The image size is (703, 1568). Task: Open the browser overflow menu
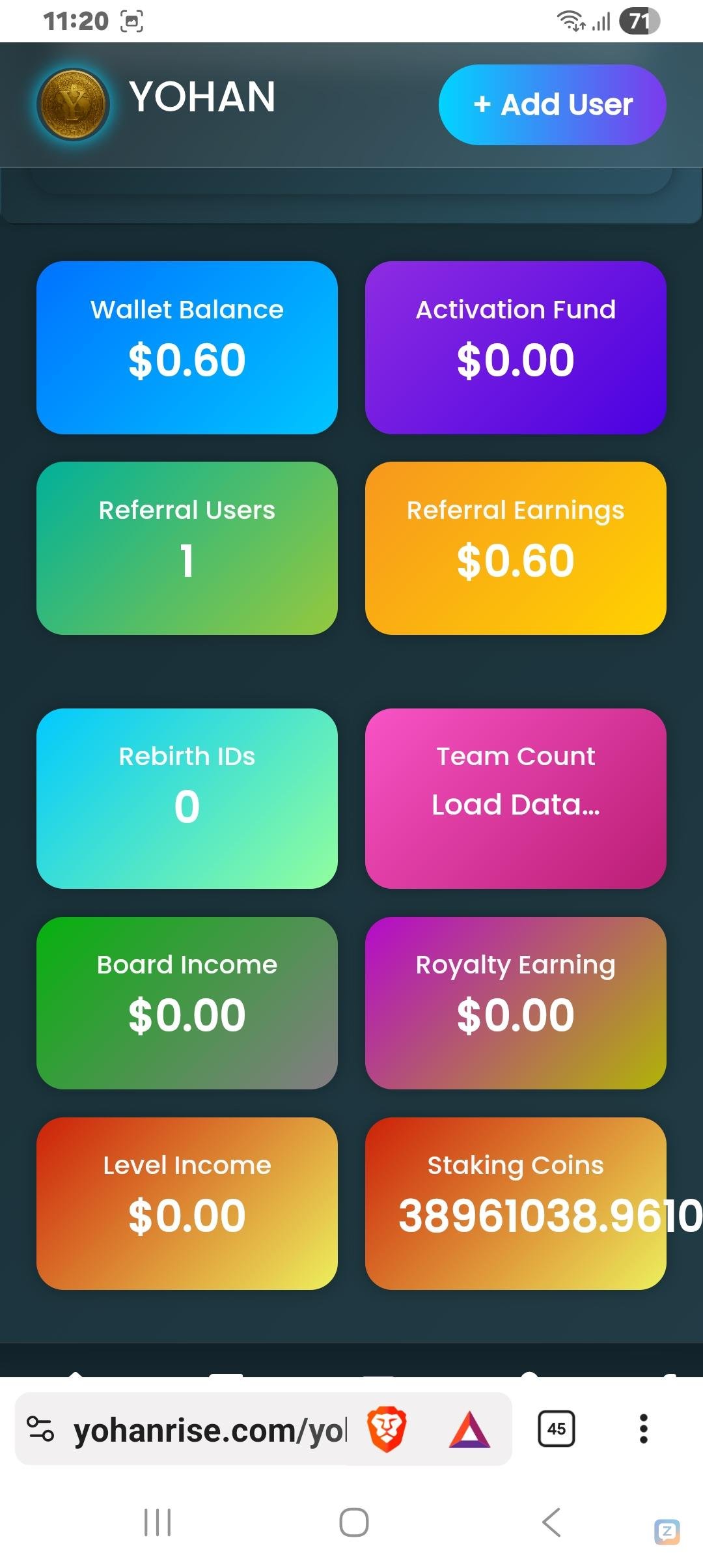click(643, 1429)
